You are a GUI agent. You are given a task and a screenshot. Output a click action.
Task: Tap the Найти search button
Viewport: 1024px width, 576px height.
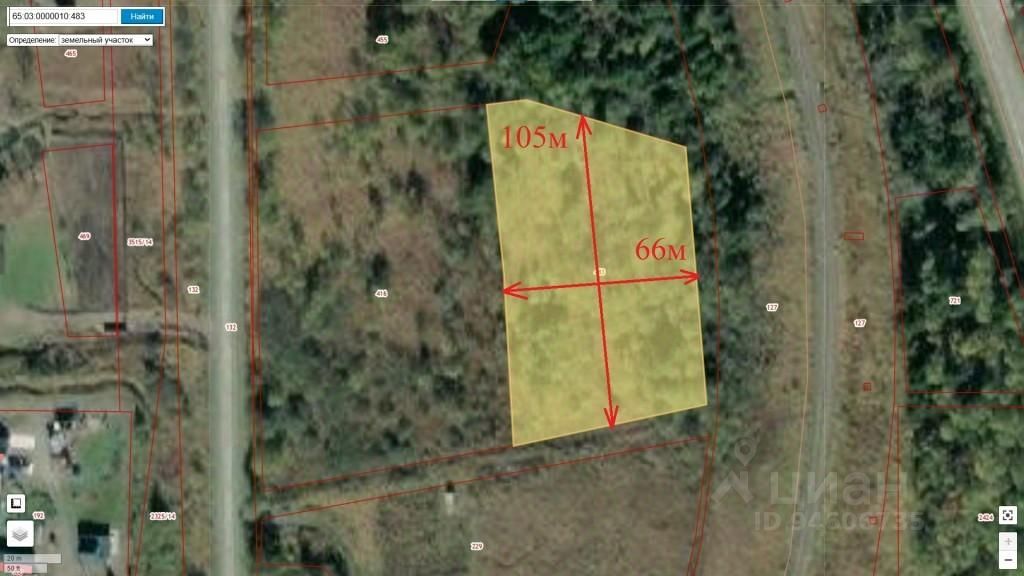point(142,17)
